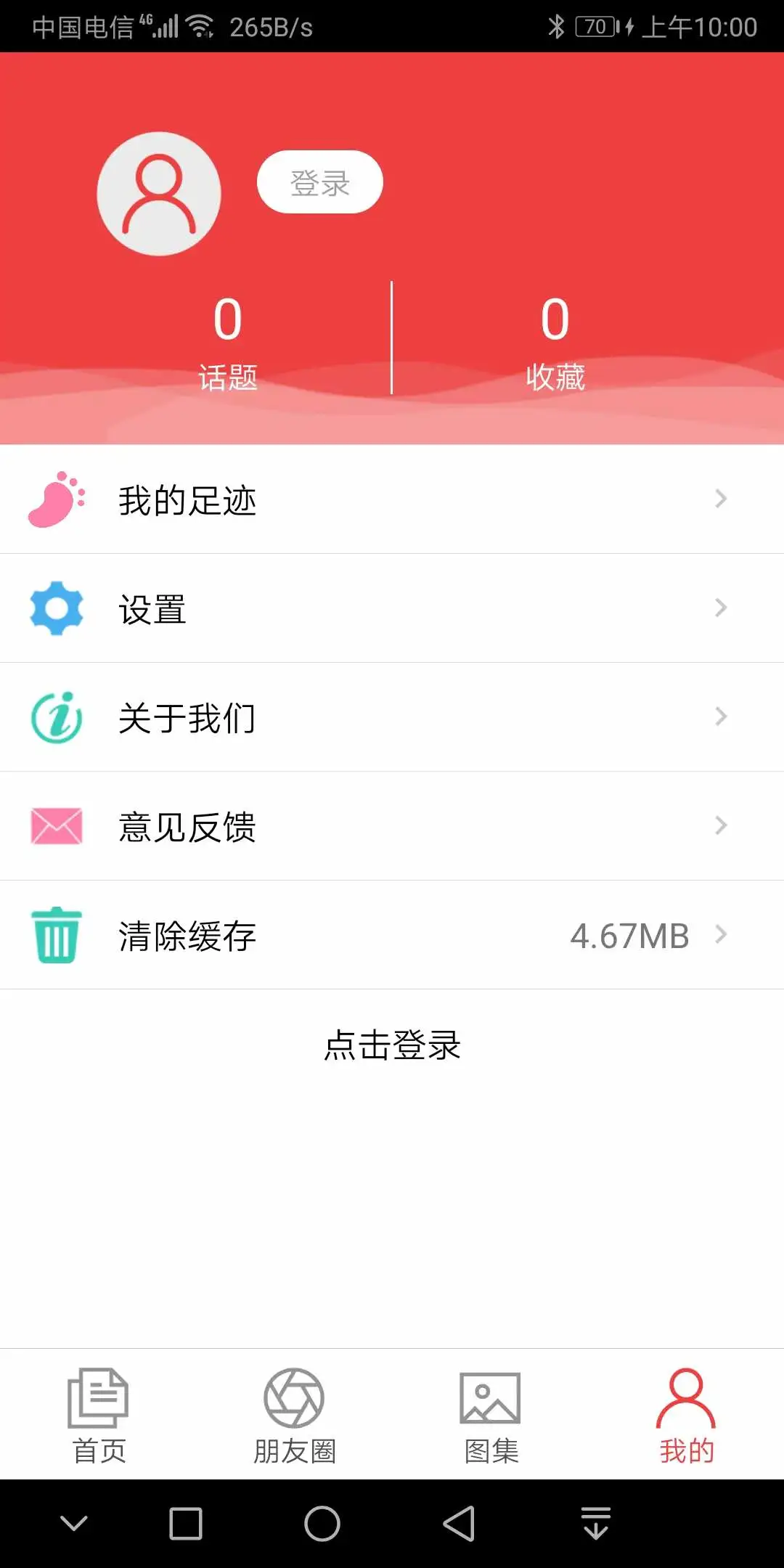The height and width of the screenshot is (1568, 784).
Task: Tap the 点击登录 link
Action: pyautogui.click(x=392, y=1047)
